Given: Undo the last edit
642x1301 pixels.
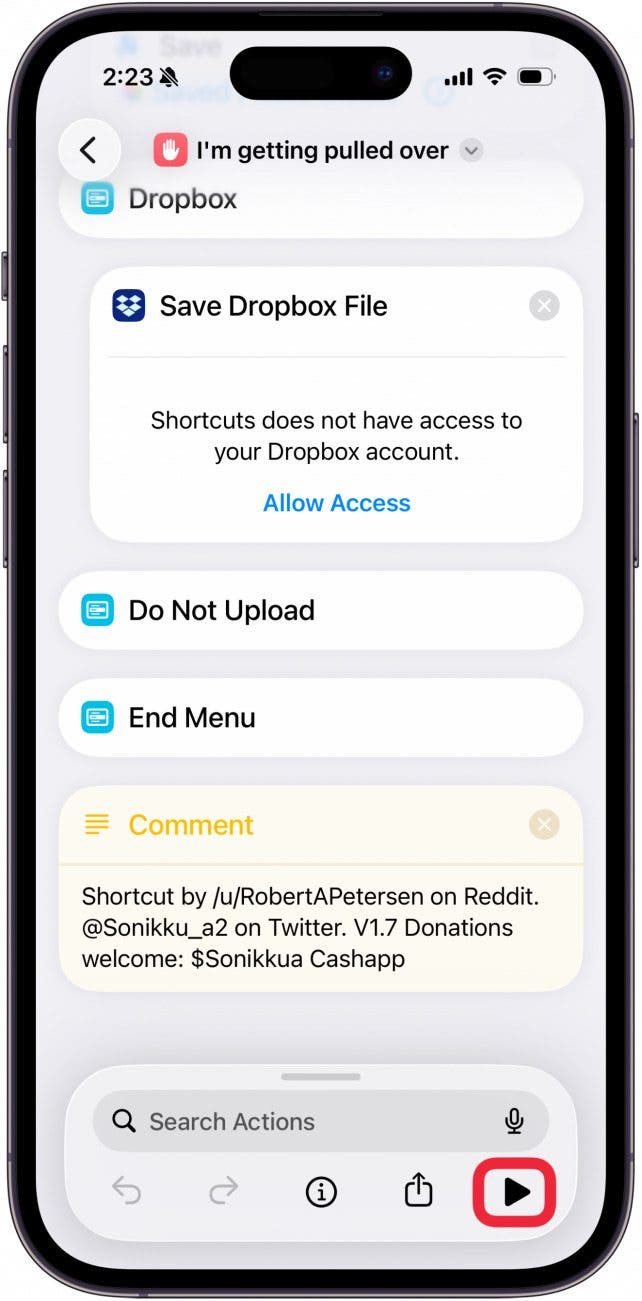Looking at the screenshot, I should [126, 1191].
